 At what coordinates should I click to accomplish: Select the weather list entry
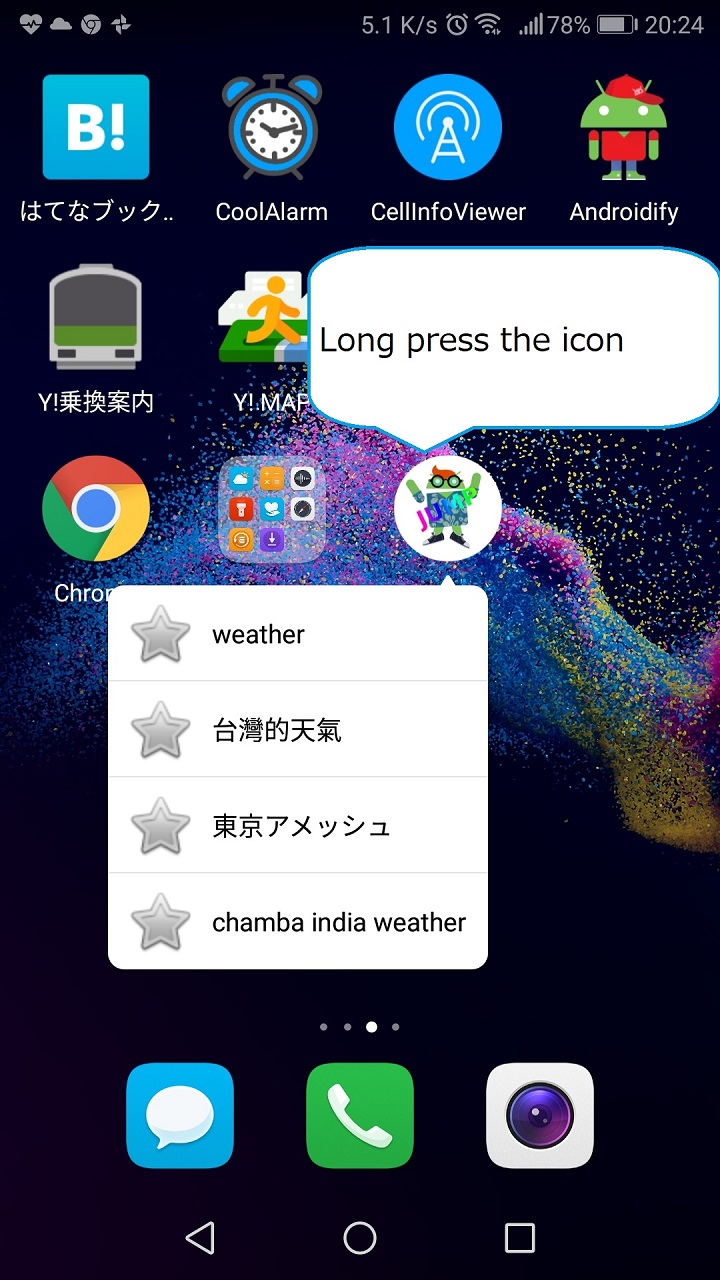(258, 633)
